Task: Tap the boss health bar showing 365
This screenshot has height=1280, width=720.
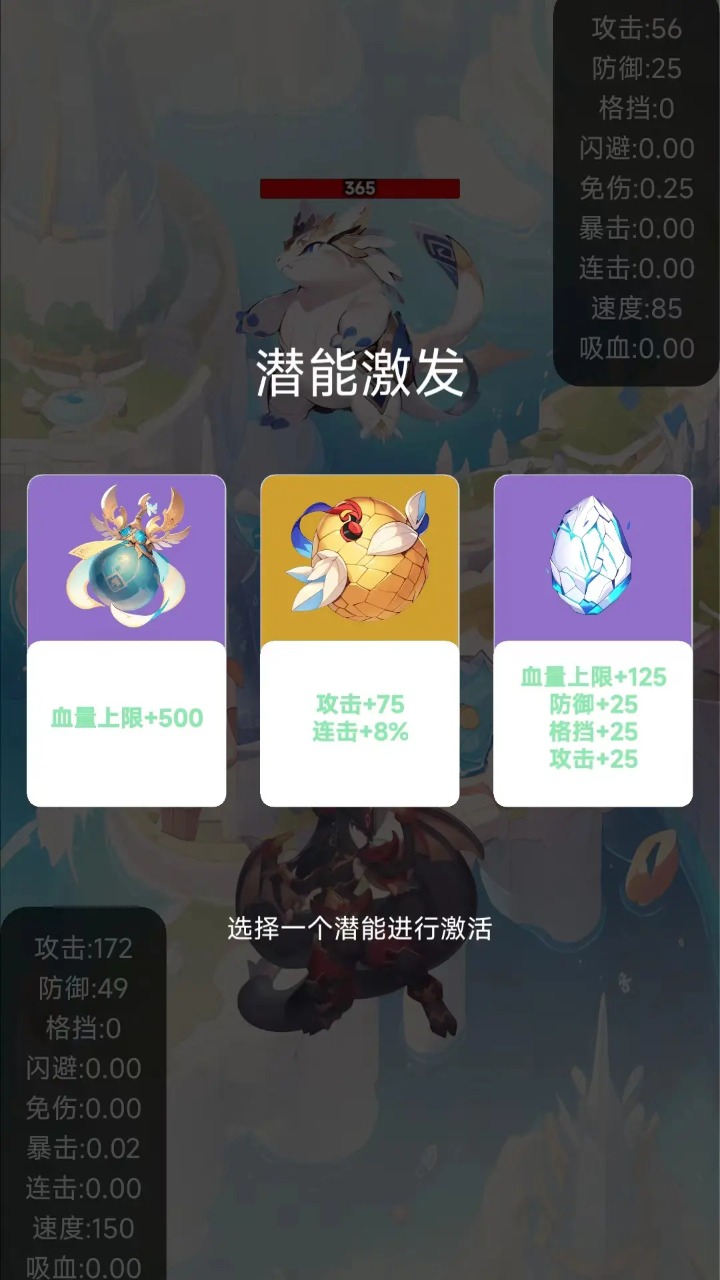Action: pyautogui.click(x=360, y=186)
